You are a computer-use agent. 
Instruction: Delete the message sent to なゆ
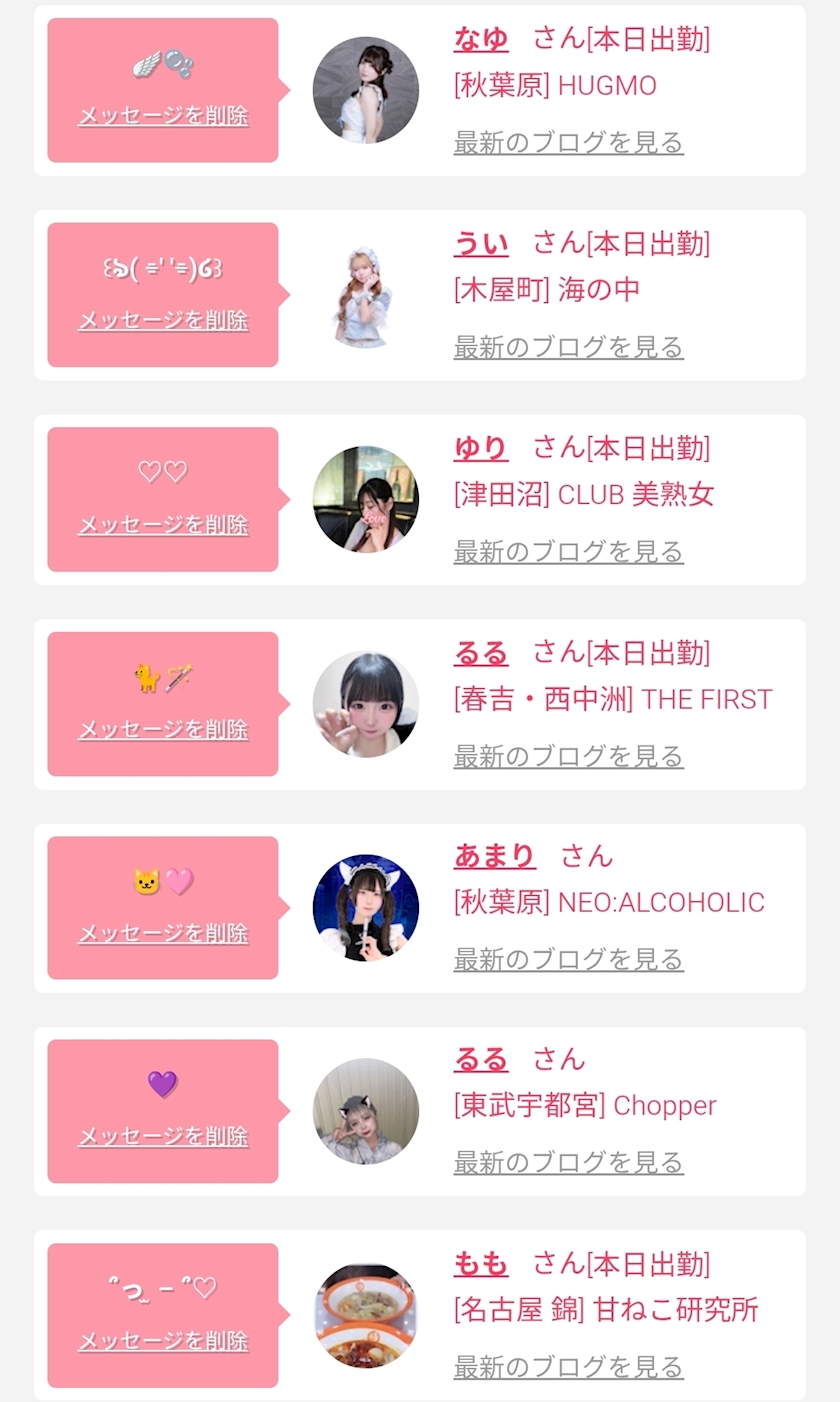[163, 116]
